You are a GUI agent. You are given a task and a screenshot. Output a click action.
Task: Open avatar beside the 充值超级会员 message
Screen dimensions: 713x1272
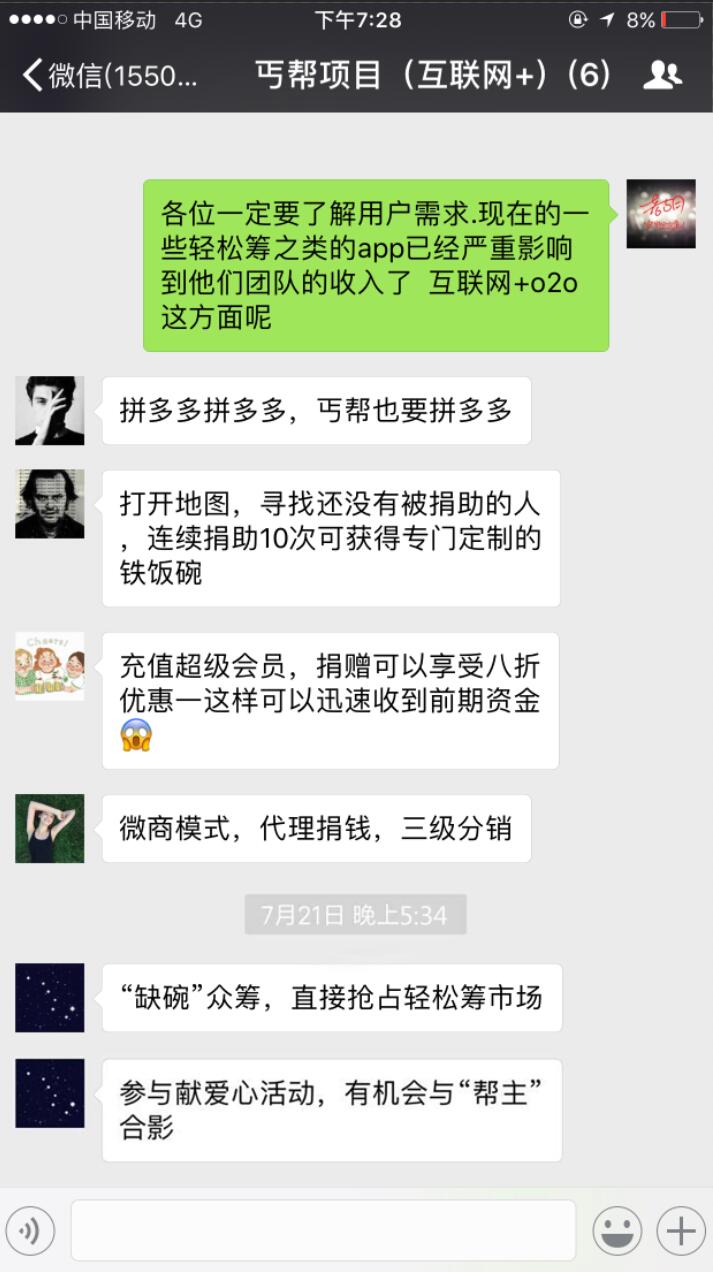[50, 666]
